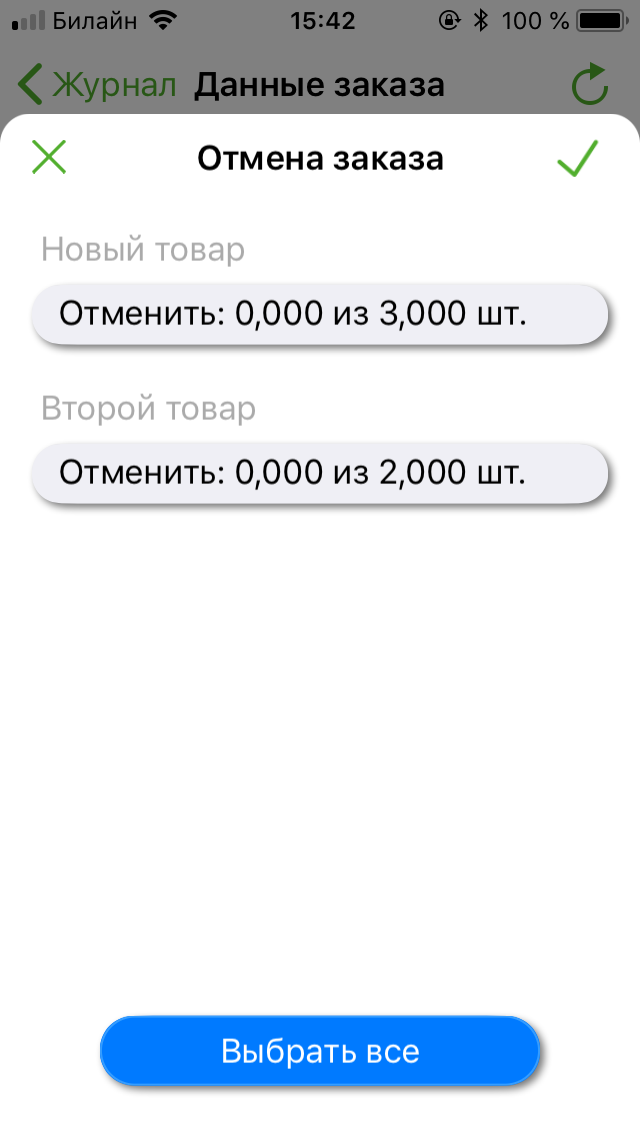Close the order cancellation dialog
The height and width of the screenshot is (1136, 640).
[48, 158]
